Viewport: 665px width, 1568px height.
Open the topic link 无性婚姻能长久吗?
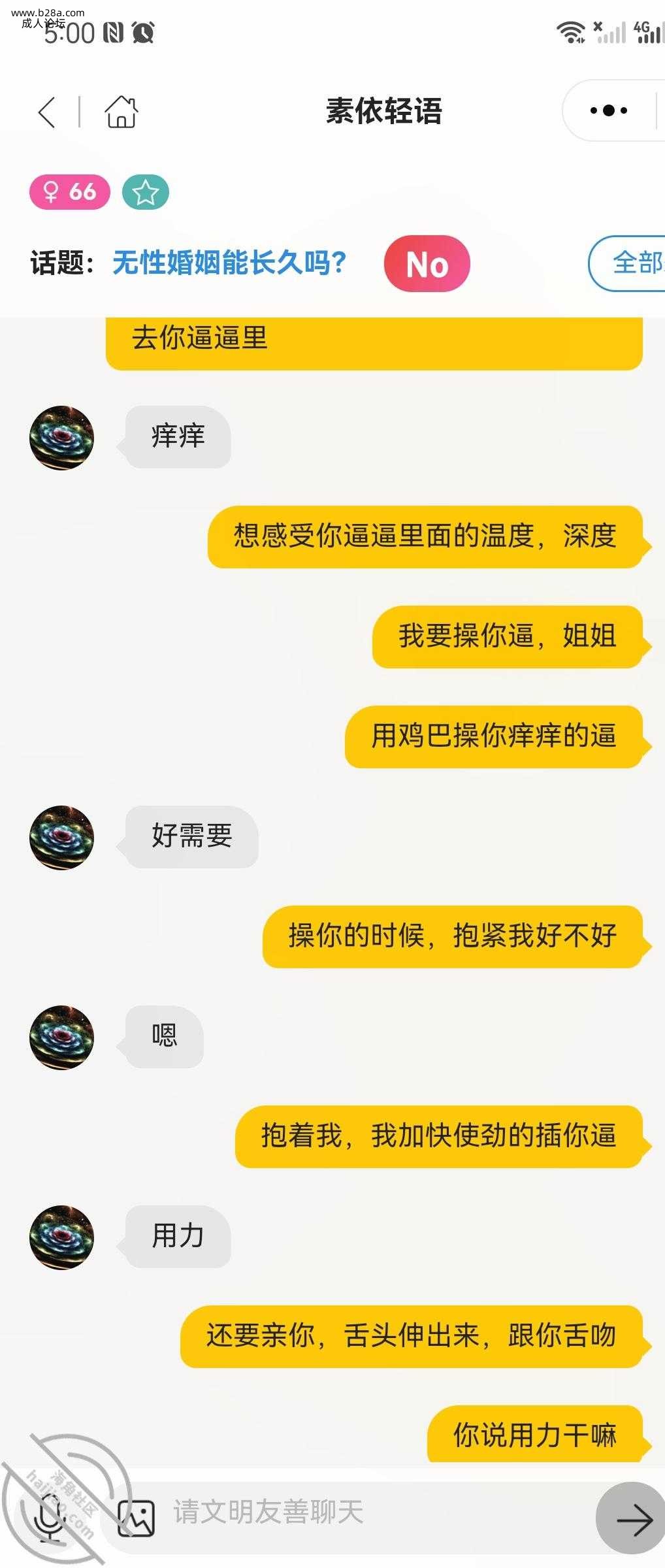pyautogui.click(x=229, y=263)
